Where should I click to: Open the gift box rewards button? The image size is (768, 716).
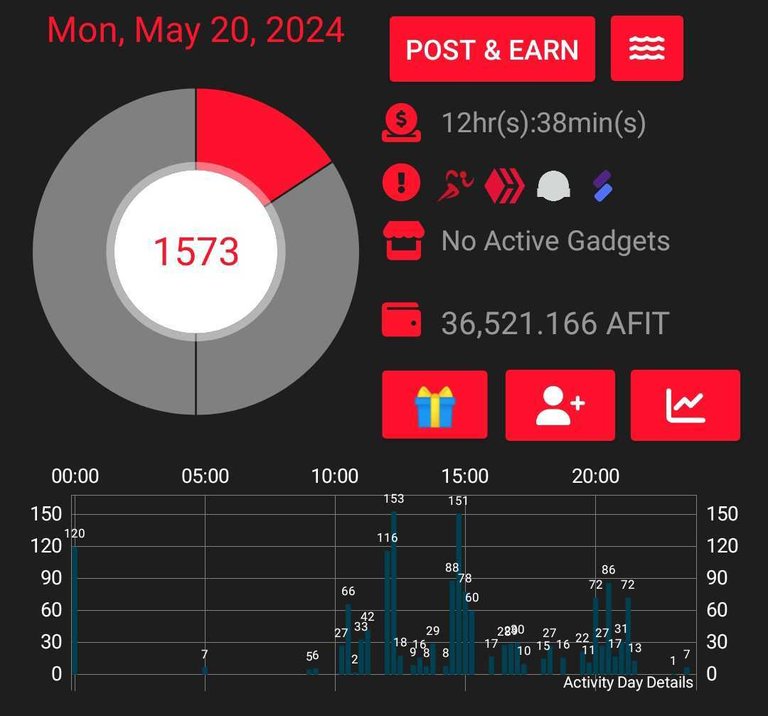pos(435,405)
